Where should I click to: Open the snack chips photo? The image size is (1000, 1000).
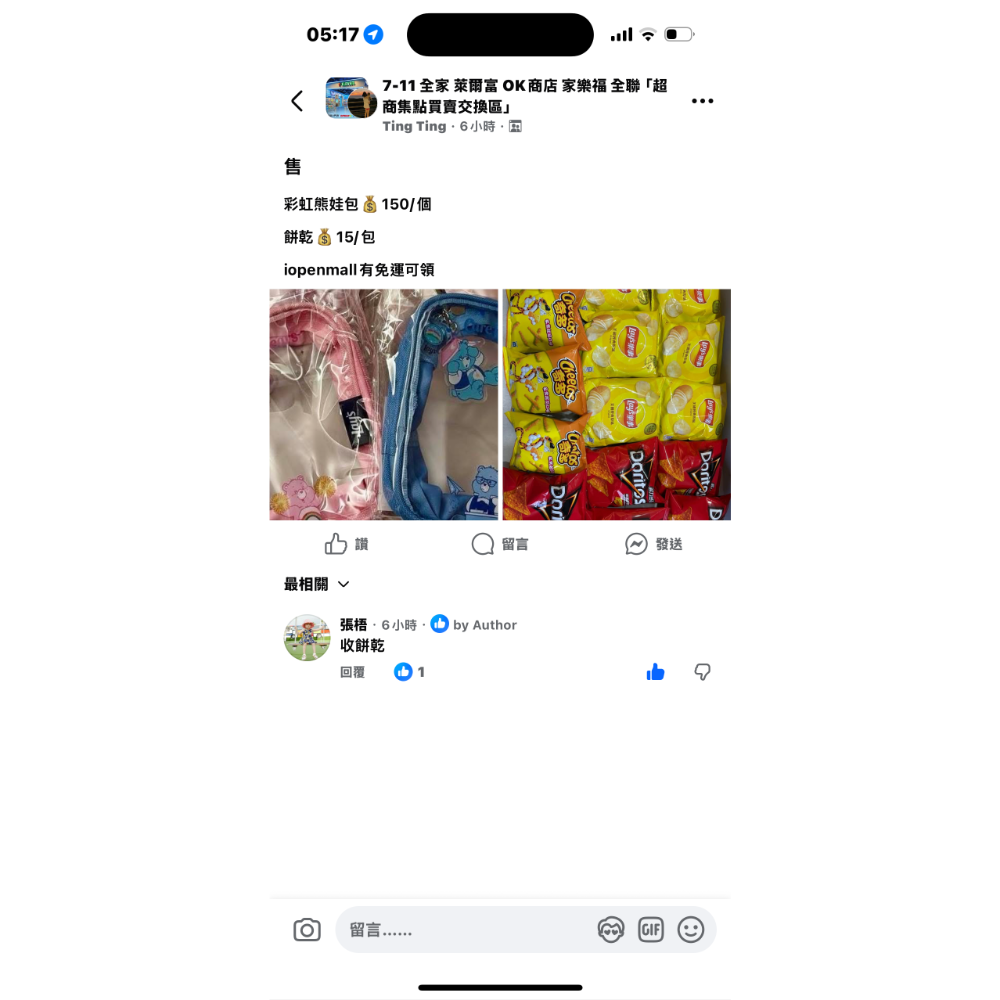pos(617,405)
